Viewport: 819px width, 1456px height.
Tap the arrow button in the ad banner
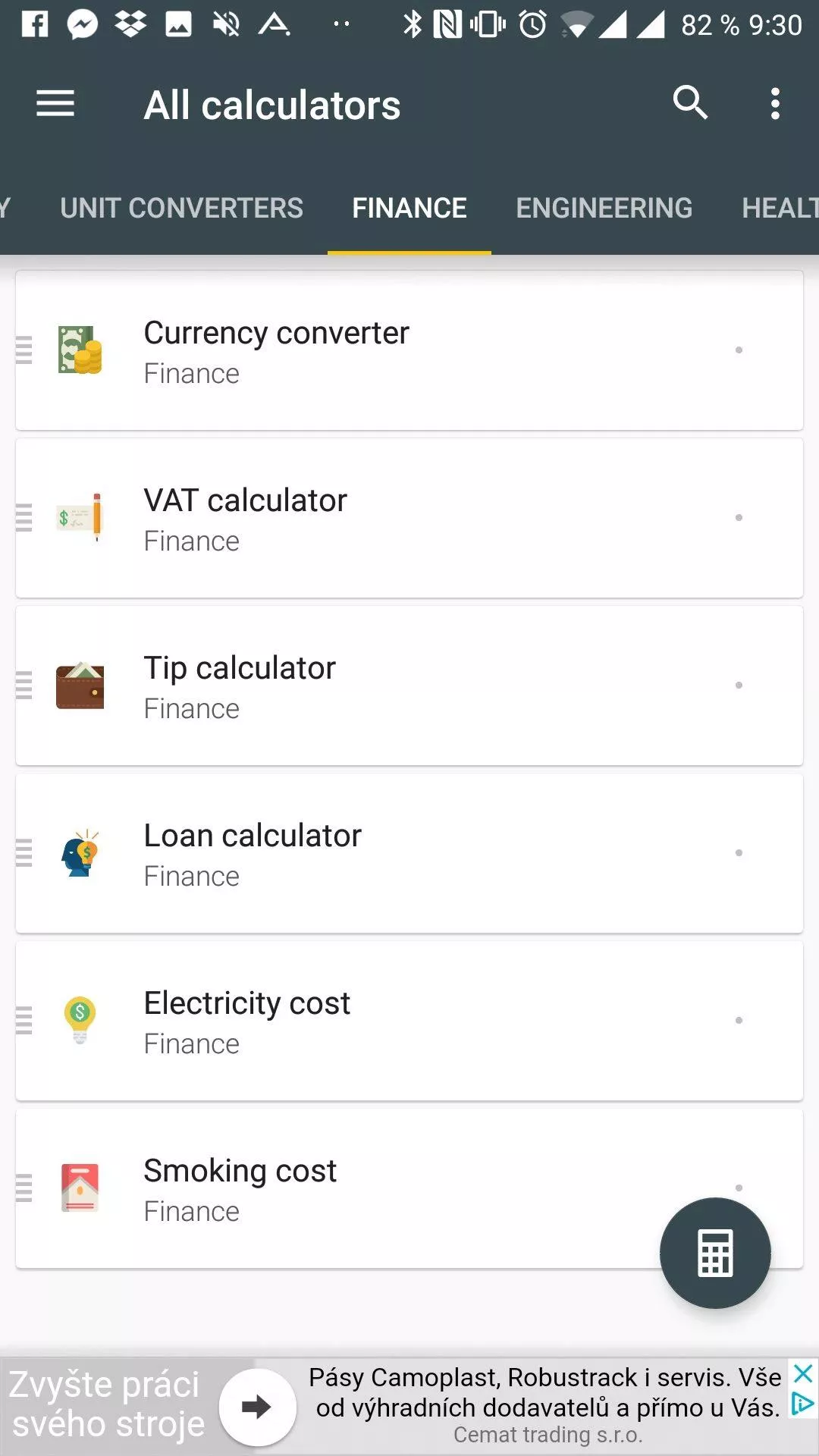point(257,1407)
